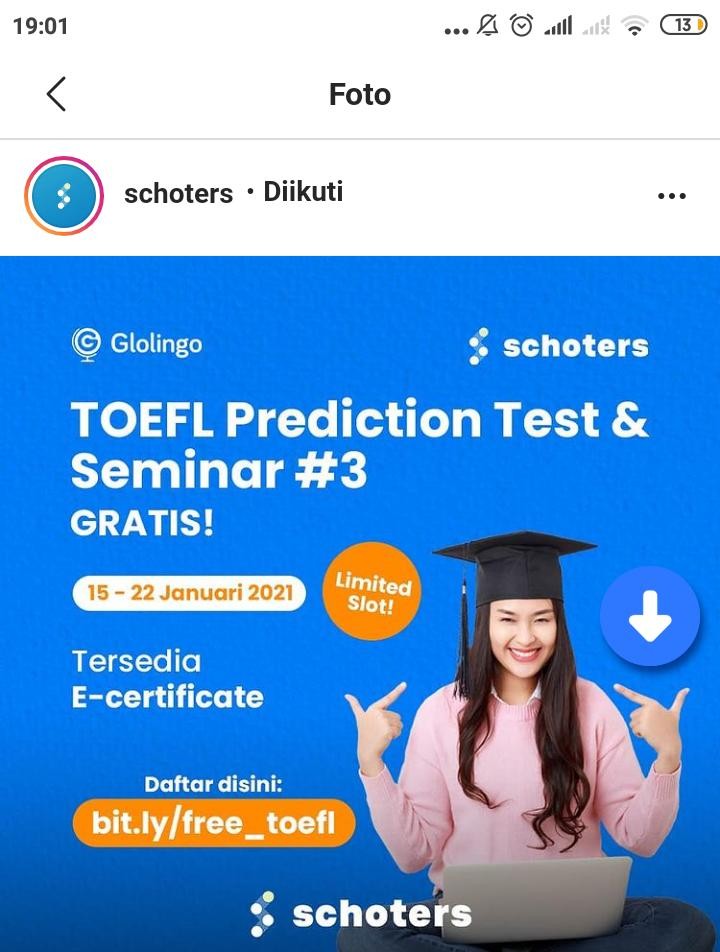This screenshot has width=720, height=952.
Task: Open the schoters profile picture story ring
Action: 62,194
